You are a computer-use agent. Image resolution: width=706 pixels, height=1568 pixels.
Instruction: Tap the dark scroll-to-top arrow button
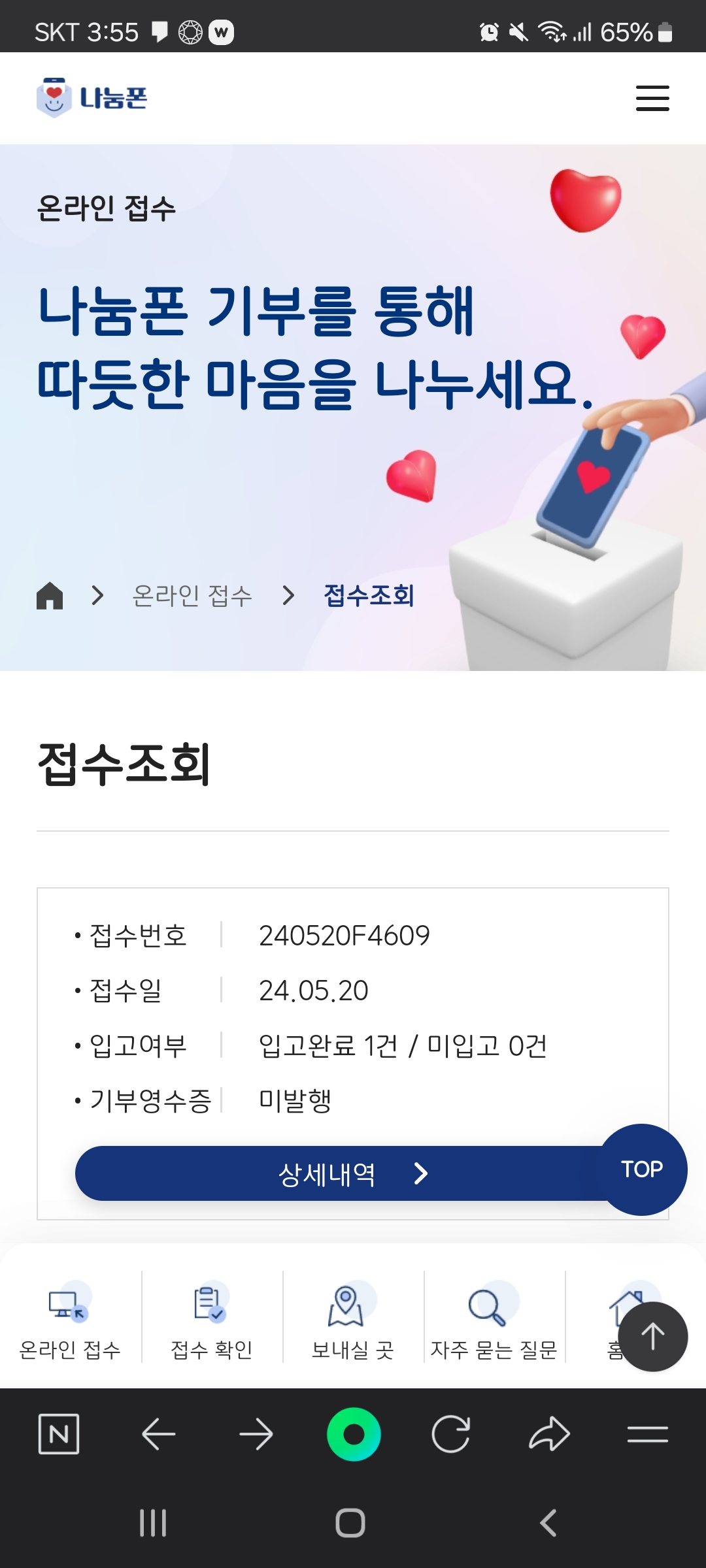tap(652, 1337)
